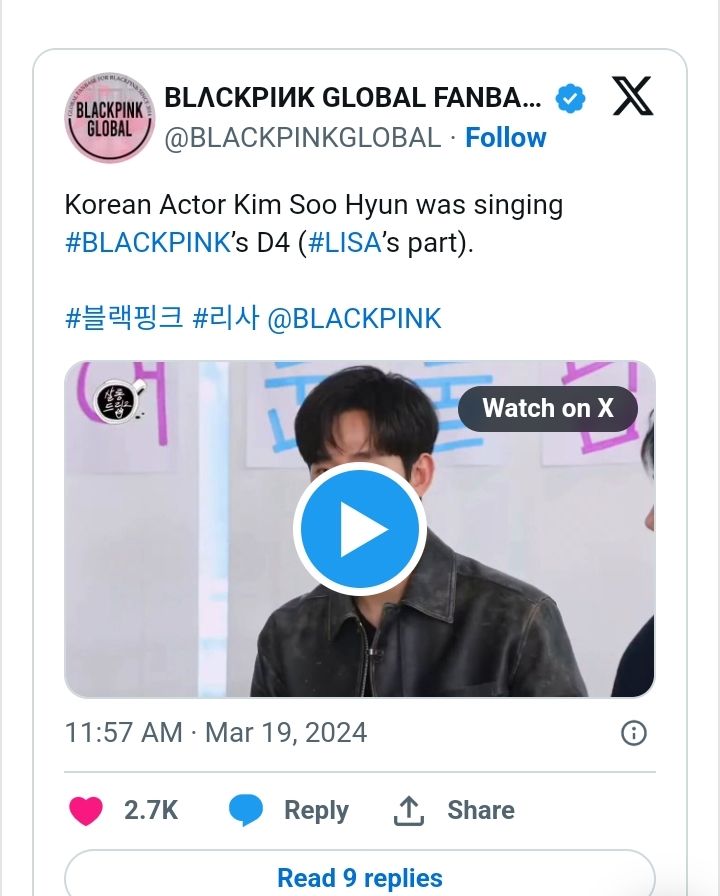Play the embedded tweet video
Viewport: 720px width, 896px height.
coord(360,531)
